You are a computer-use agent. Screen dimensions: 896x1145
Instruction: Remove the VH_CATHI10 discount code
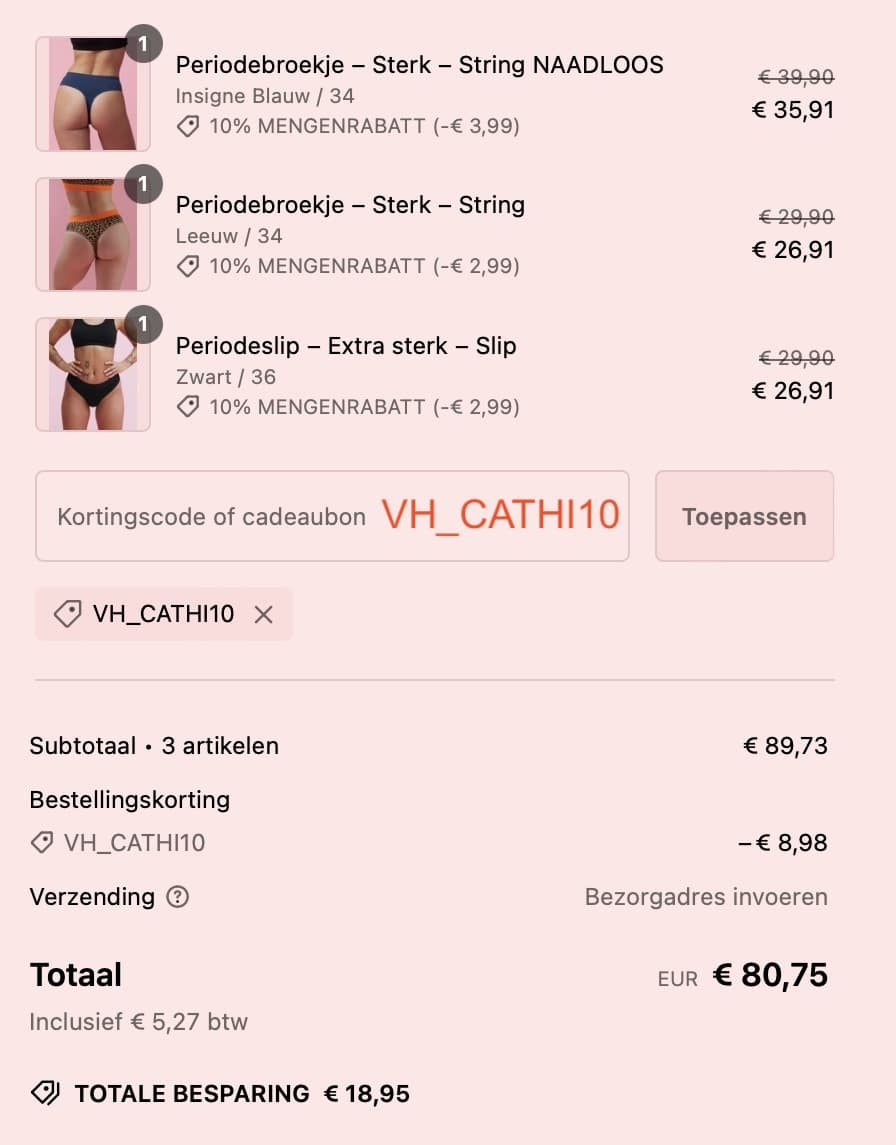(x=263, y=614)
